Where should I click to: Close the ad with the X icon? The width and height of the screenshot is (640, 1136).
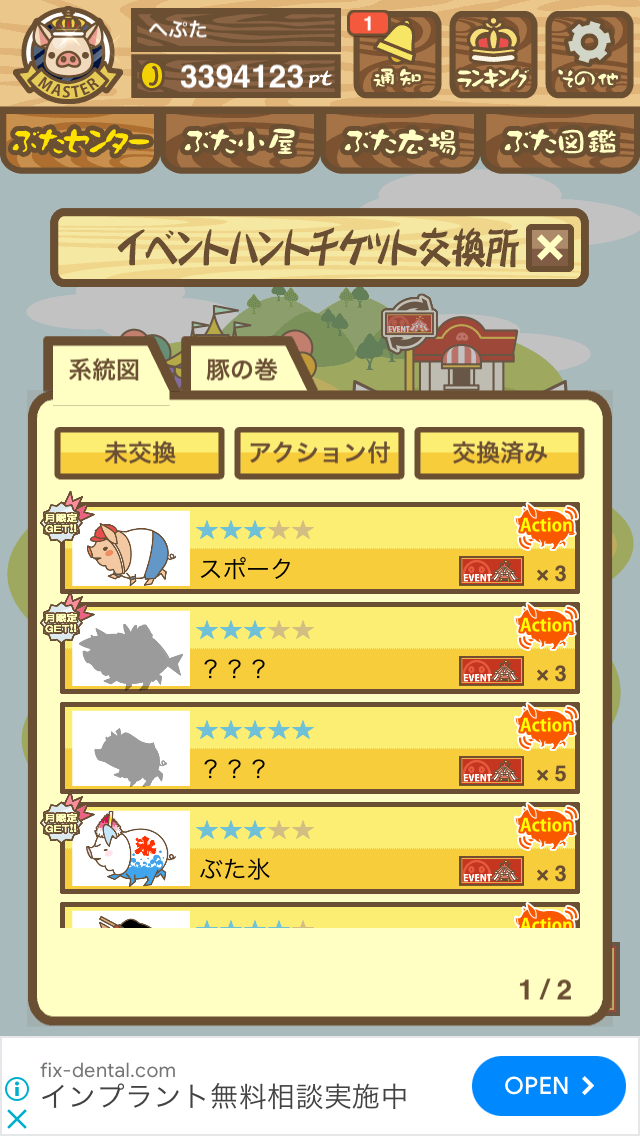17,1119
